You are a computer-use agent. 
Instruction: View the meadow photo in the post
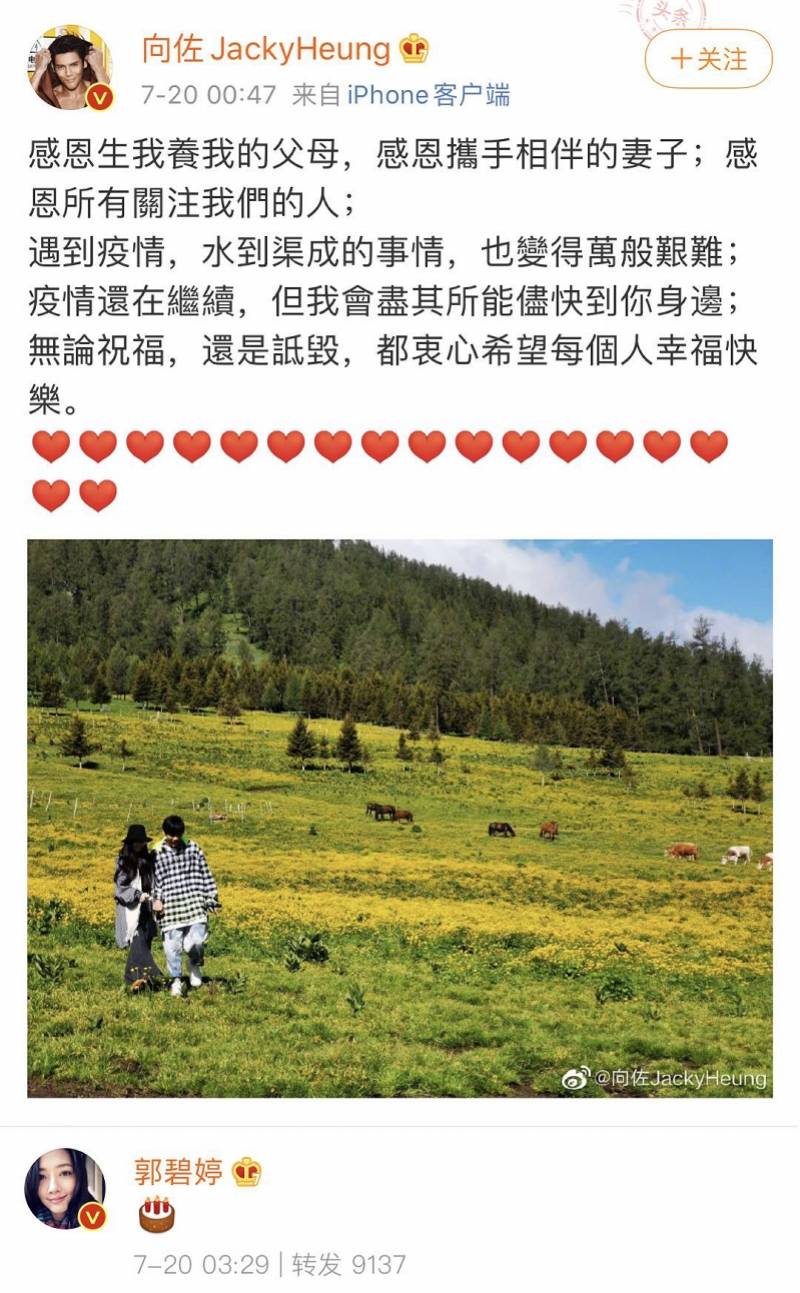click(x=399, y=818)
